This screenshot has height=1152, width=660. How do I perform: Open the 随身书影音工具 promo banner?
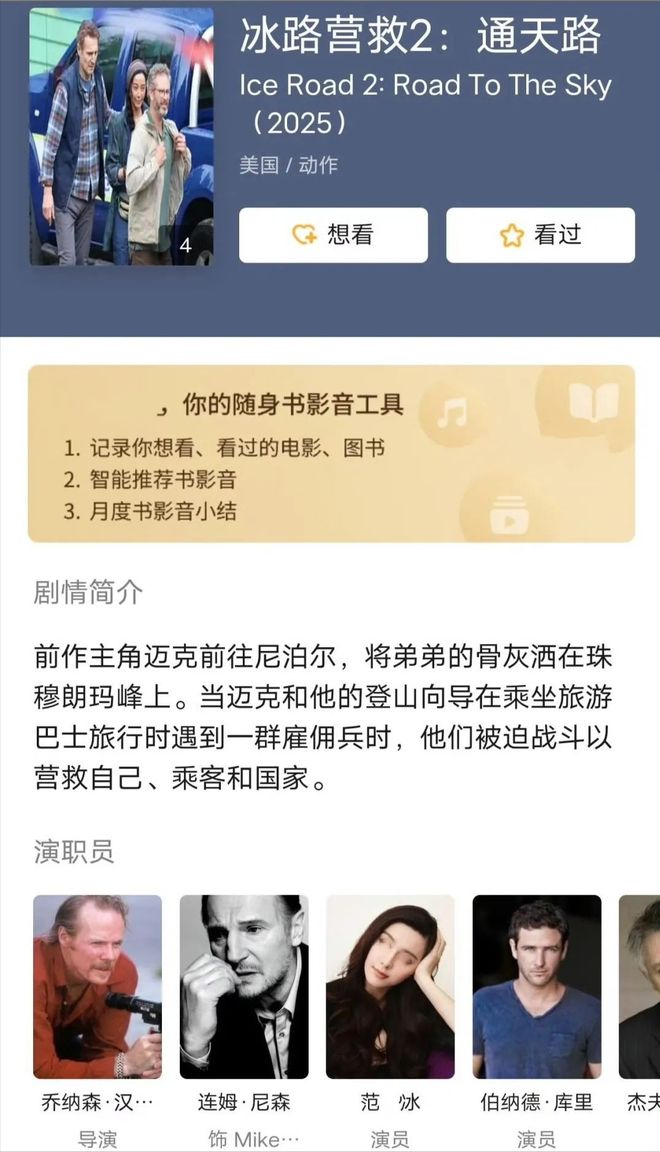pyautogui.click(x=331, y=453)
